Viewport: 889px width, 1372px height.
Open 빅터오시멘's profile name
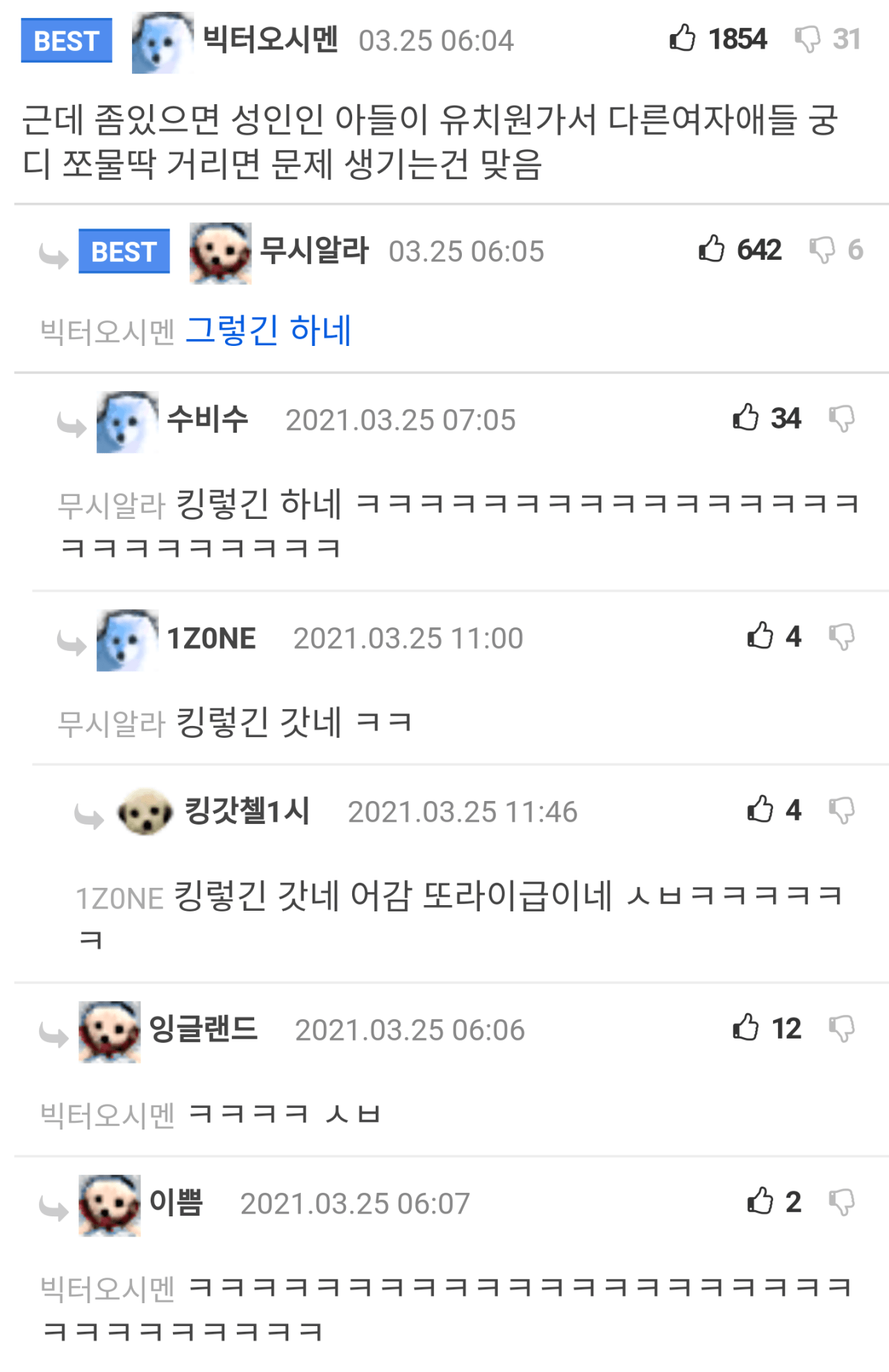tap(270, 40)
